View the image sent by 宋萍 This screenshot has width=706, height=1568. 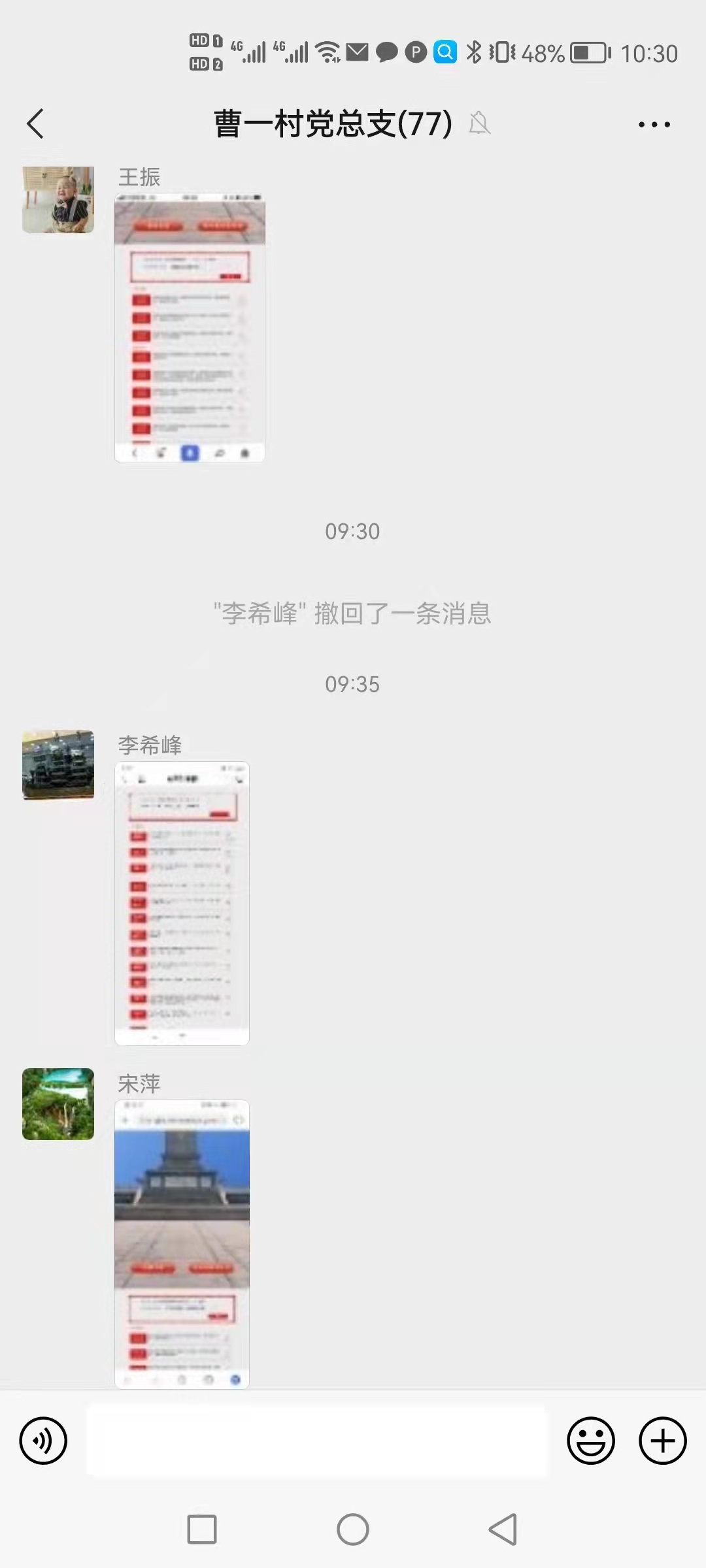tap(182, 1244)
